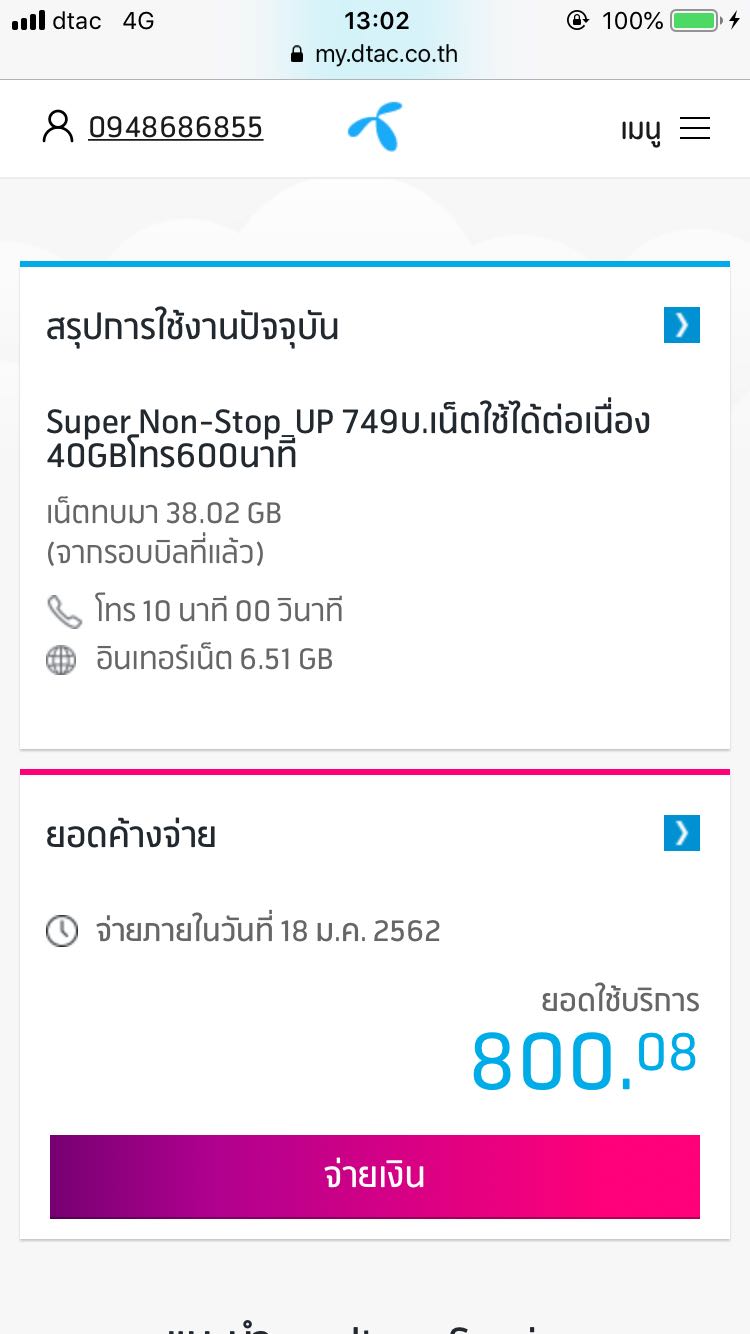Expand ยอดค้างจ่าย outstanding balance arrow
This screenshot has width=750, height=1334.
pyautogui.click(x=681, y=833)
